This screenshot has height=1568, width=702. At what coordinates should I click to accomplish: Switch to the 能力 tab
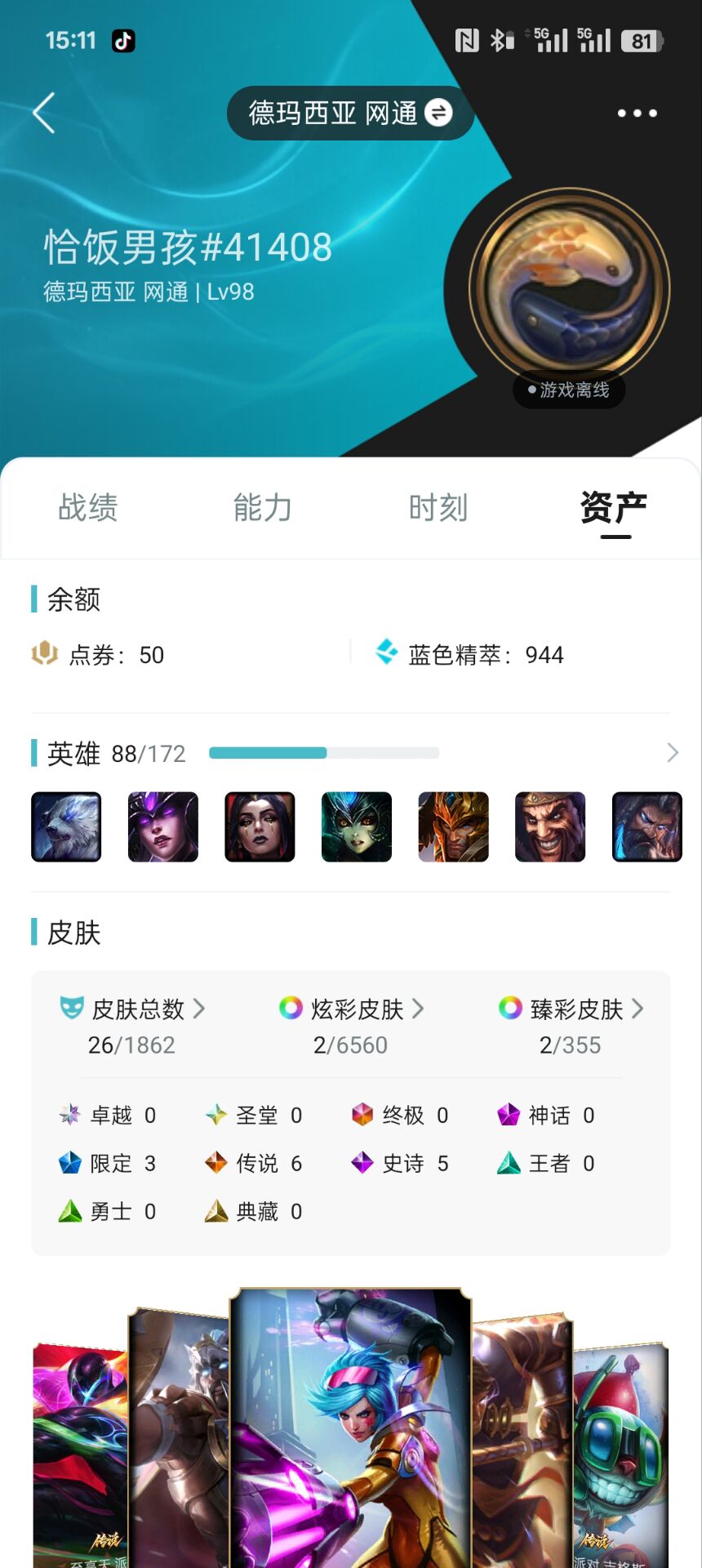click(263, 507)
